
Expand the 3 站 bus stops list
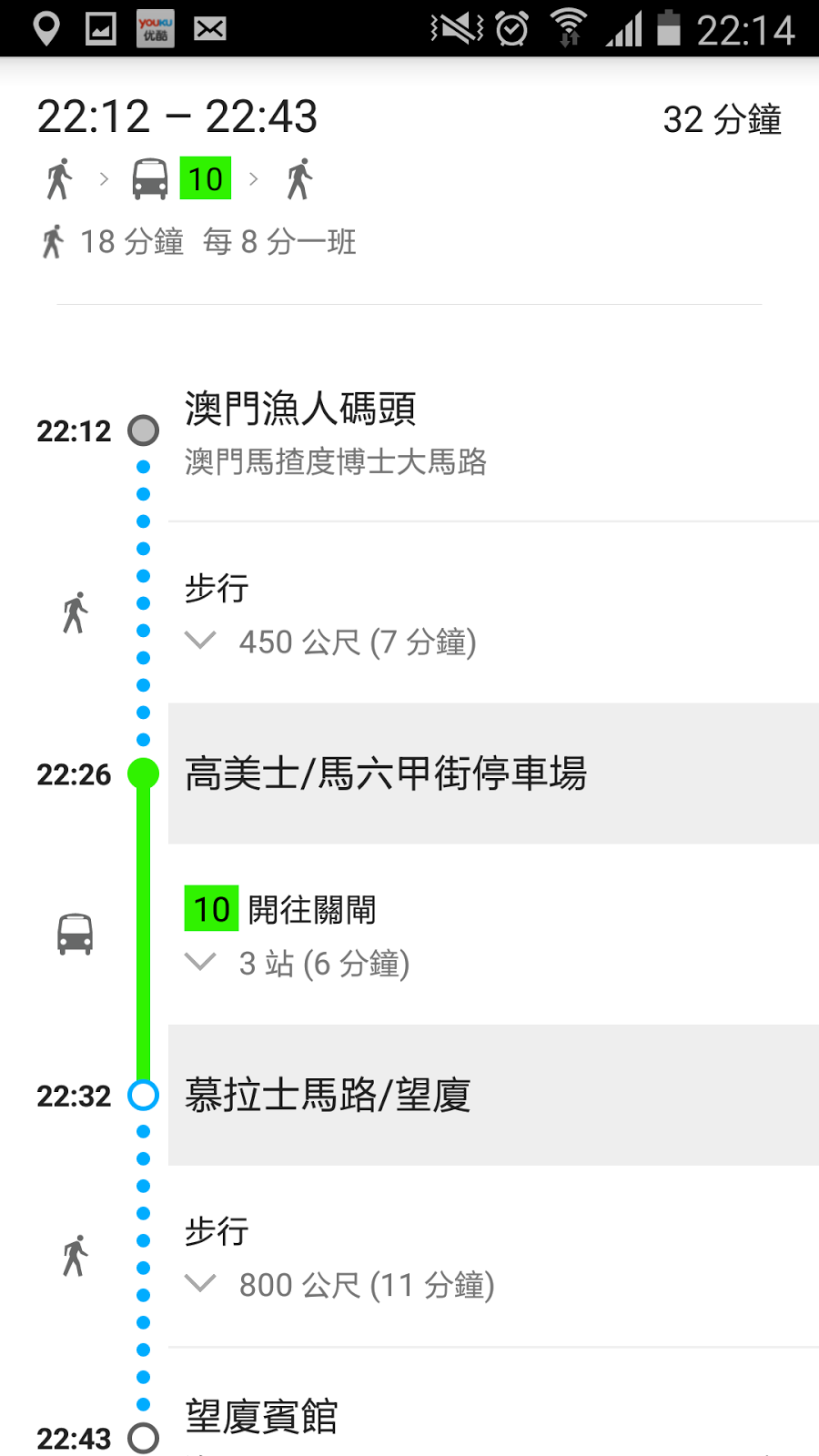click(x=199, y=962)
